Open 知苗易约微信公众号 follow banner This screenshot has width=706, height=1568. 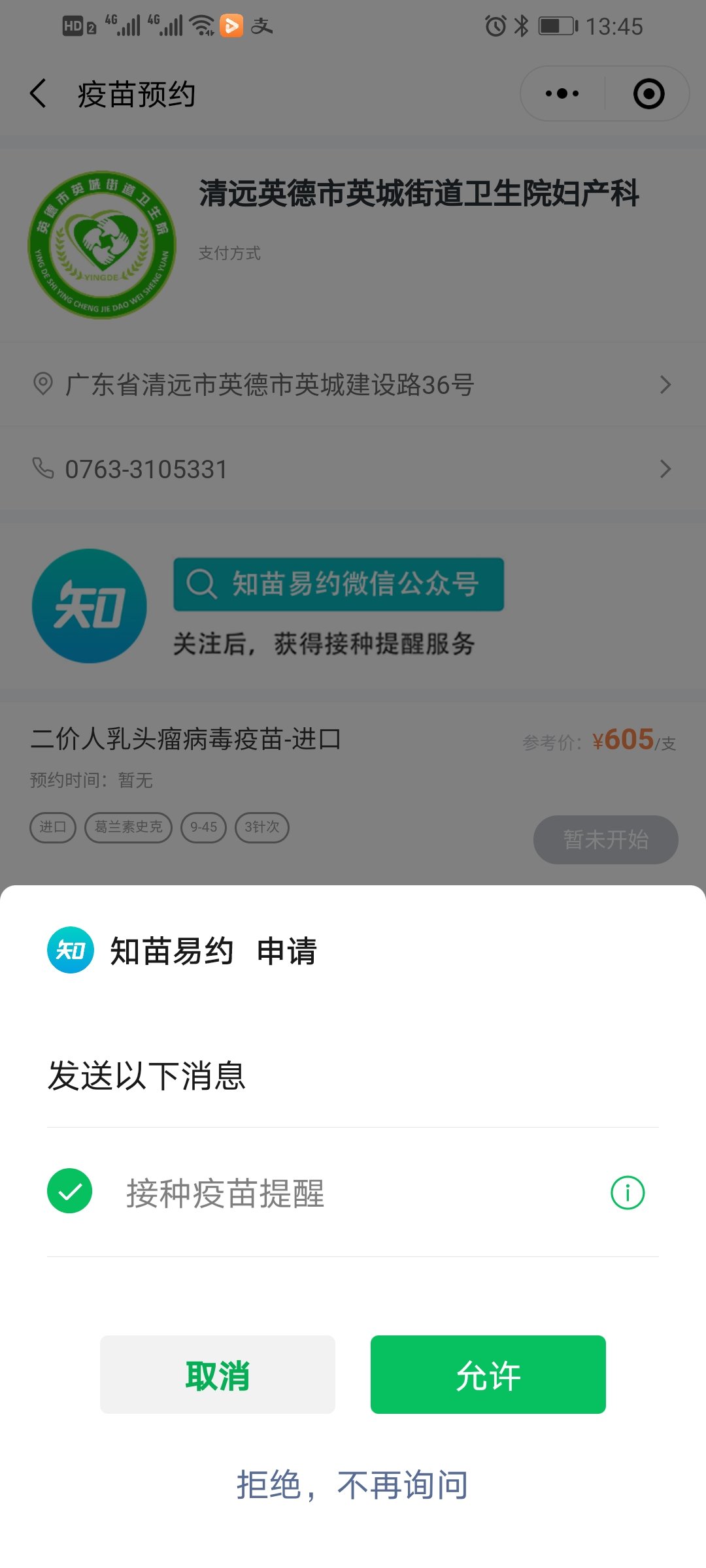click(338, 584)
